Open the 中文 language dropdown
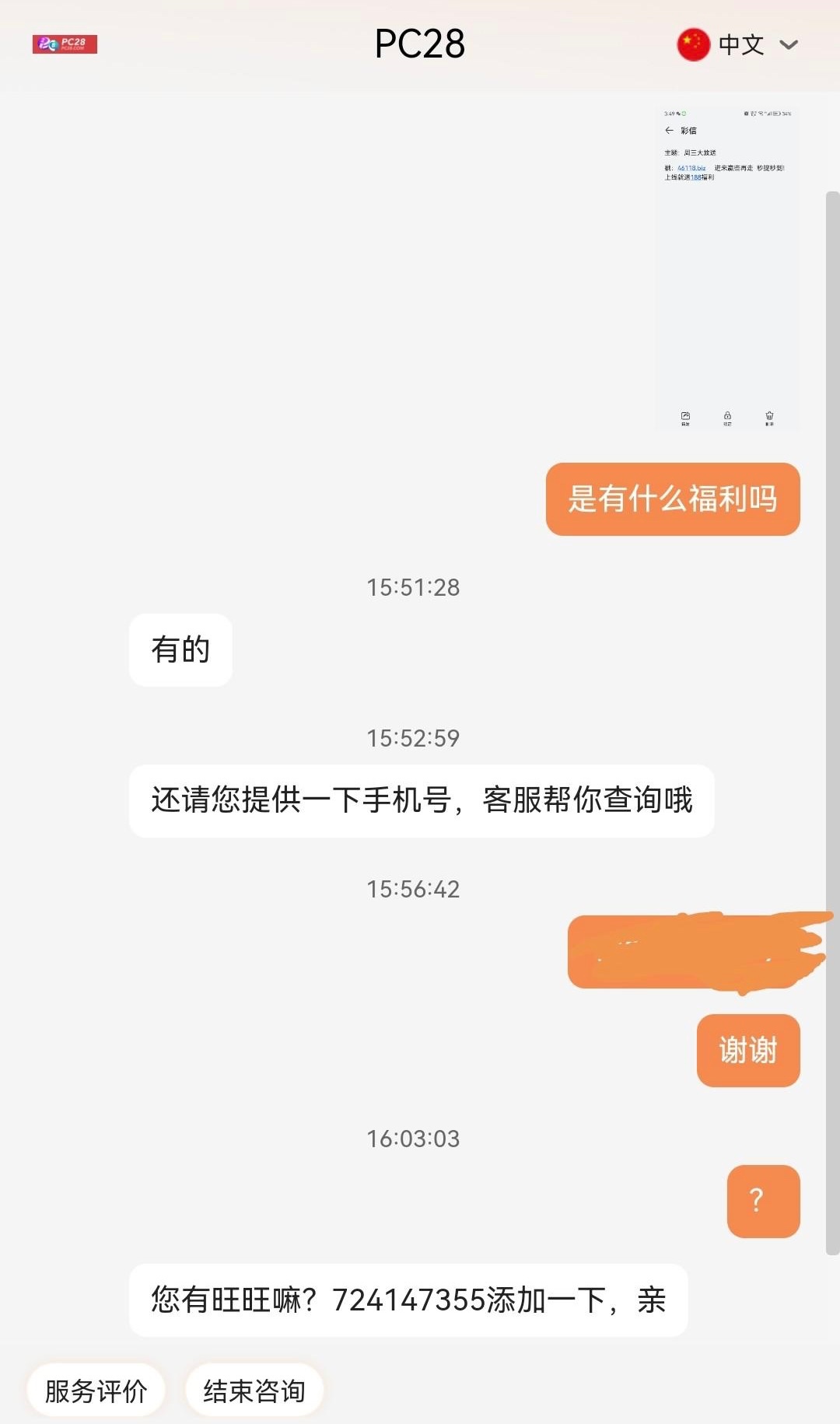The image size is (840, 1424). (x=739, y=44)
